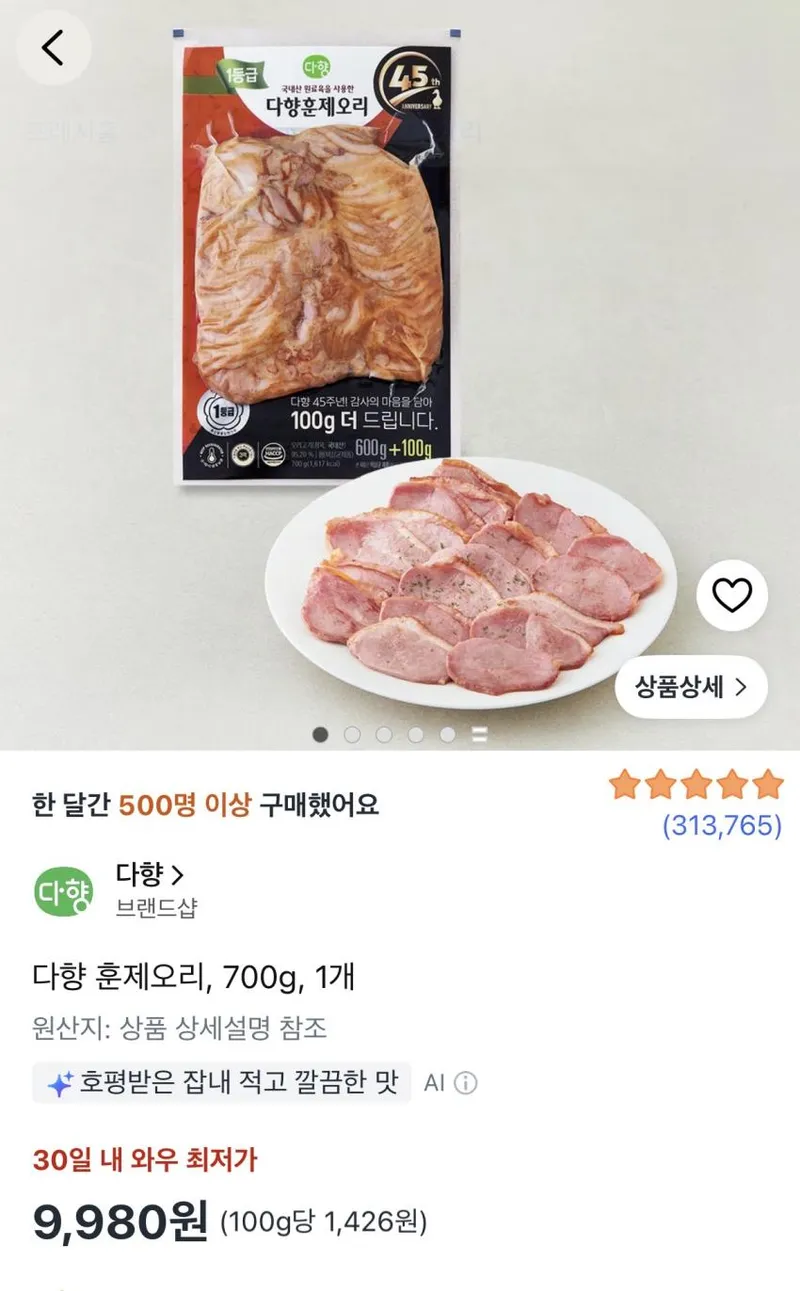Open the 다향 brand shop
The width and height of the screenshot is (800, 1291).
[150, 875]
